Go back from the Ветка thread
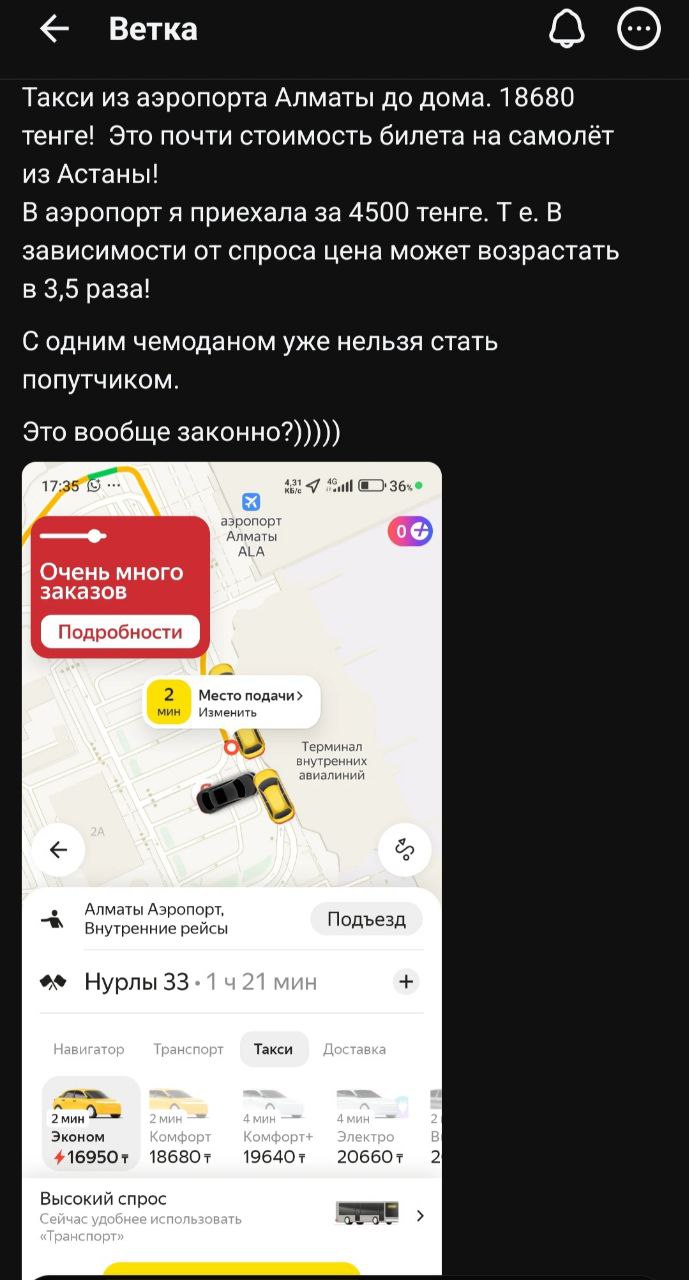Screen dimensions: 689x1280 pos(54,30)
